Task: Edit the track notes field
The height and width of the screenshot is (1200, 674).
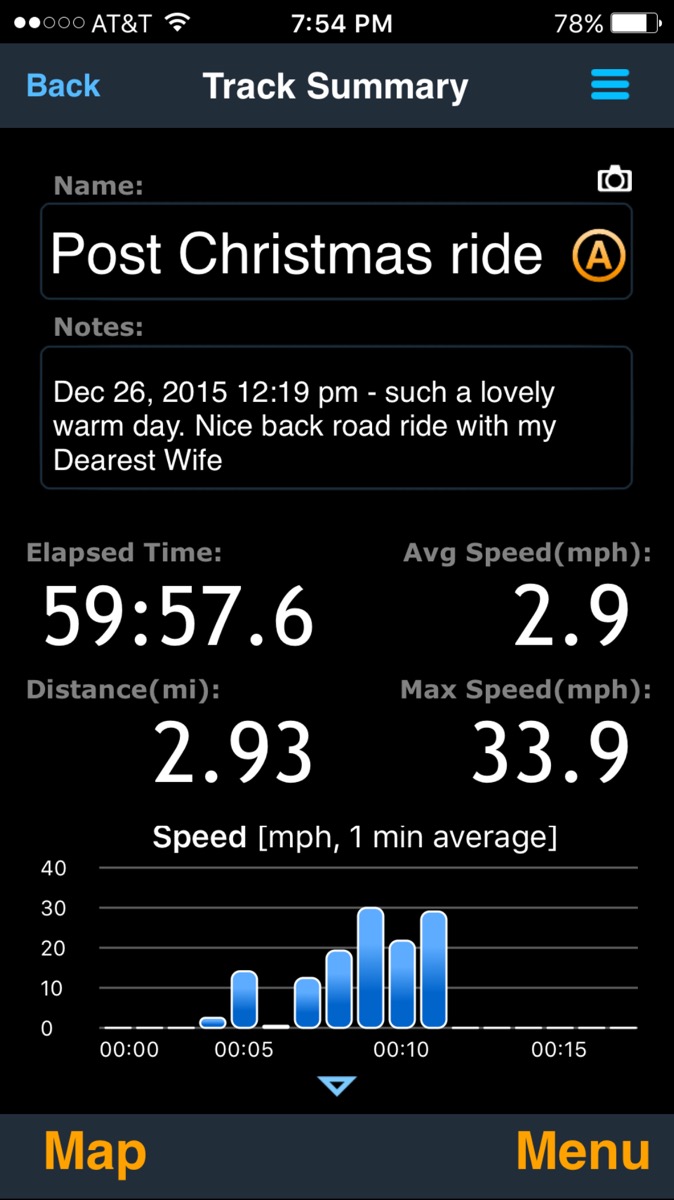Action: (336, 418)
